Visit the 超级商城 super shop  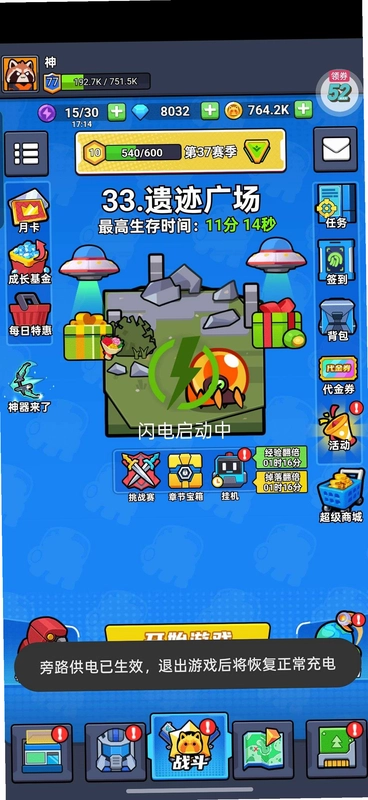[341, 496]
